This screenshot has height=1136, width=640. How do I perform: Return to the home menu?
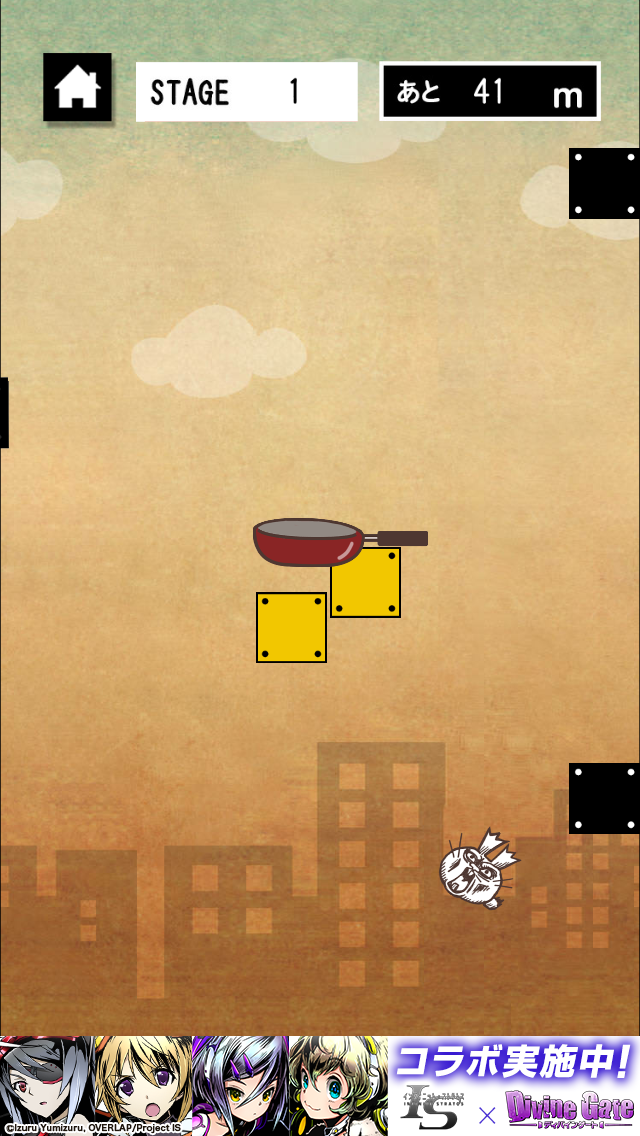77,88
